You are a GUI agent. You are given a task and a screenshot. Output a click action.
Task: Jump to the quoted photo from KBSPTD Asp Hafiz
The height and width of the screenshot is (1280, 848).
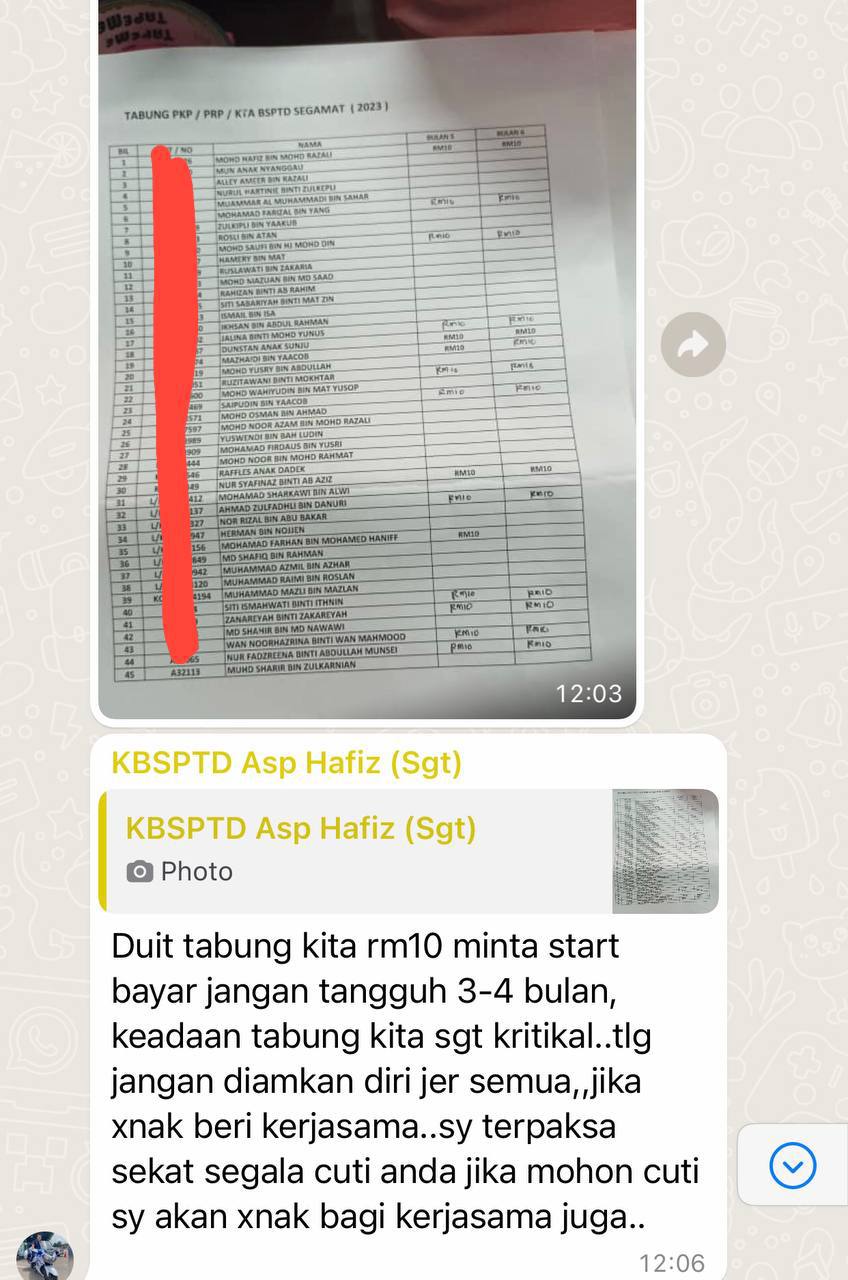pos(410,850)
